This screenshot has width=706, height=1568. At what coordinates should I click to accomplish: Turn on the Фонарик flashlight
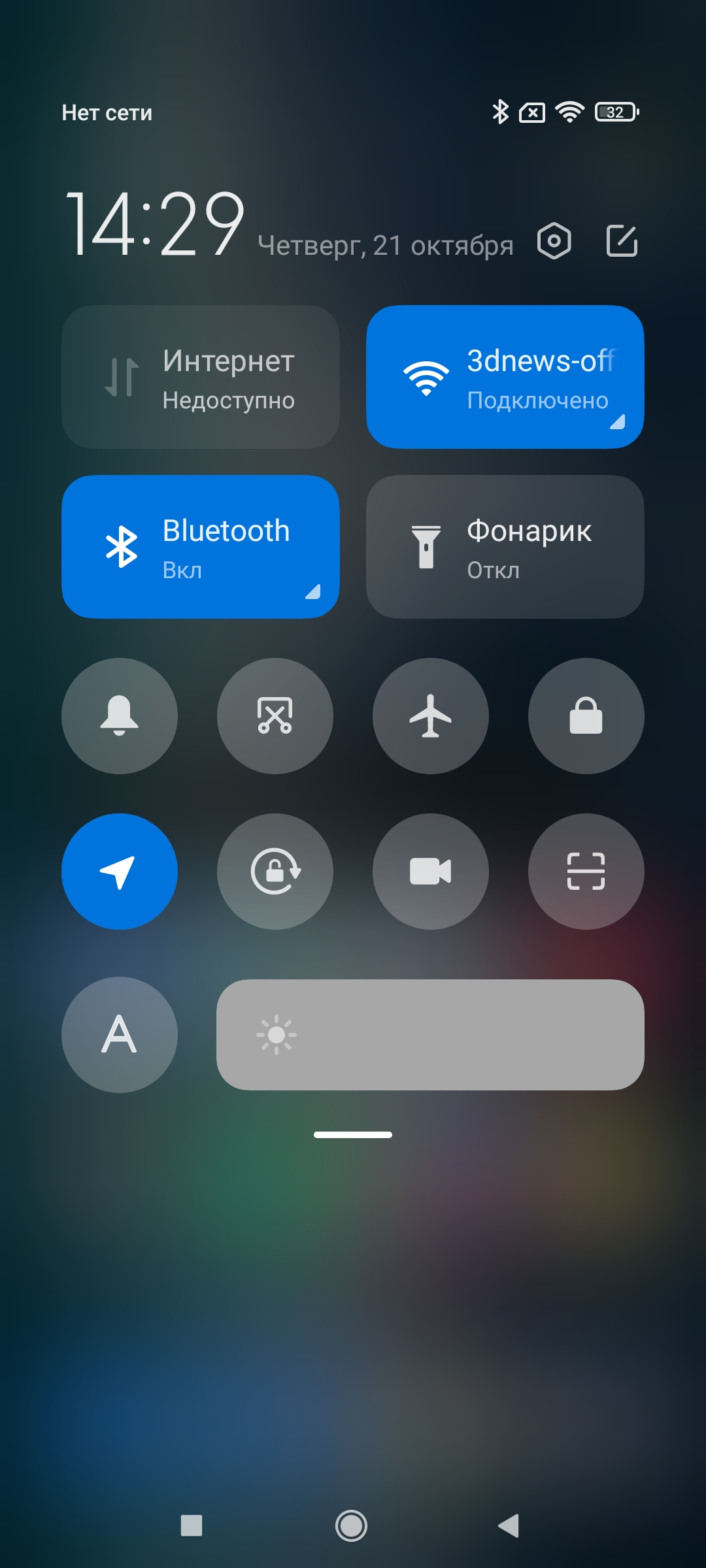(505, 547)
